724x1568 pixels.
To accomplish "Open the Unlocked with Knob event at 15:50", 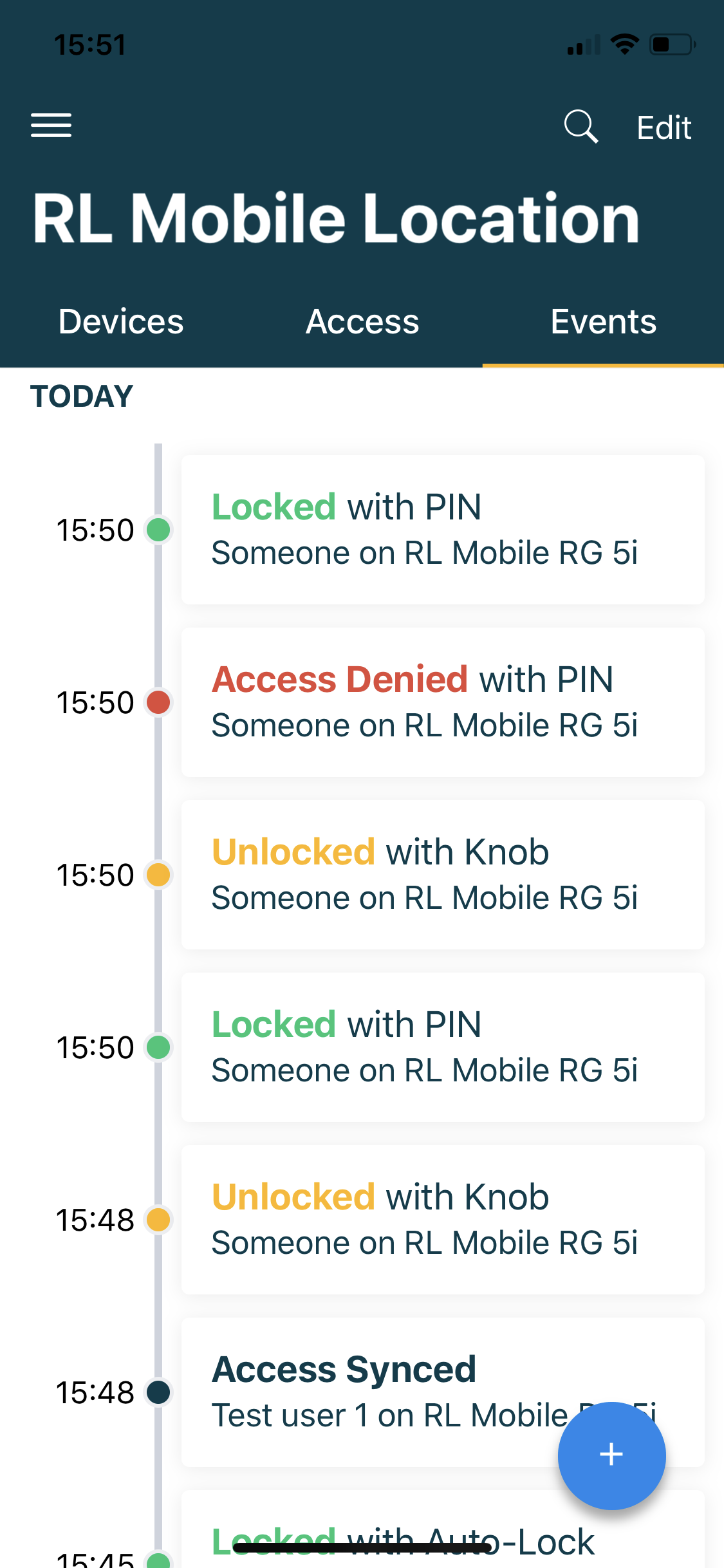I will click(443, 874).
